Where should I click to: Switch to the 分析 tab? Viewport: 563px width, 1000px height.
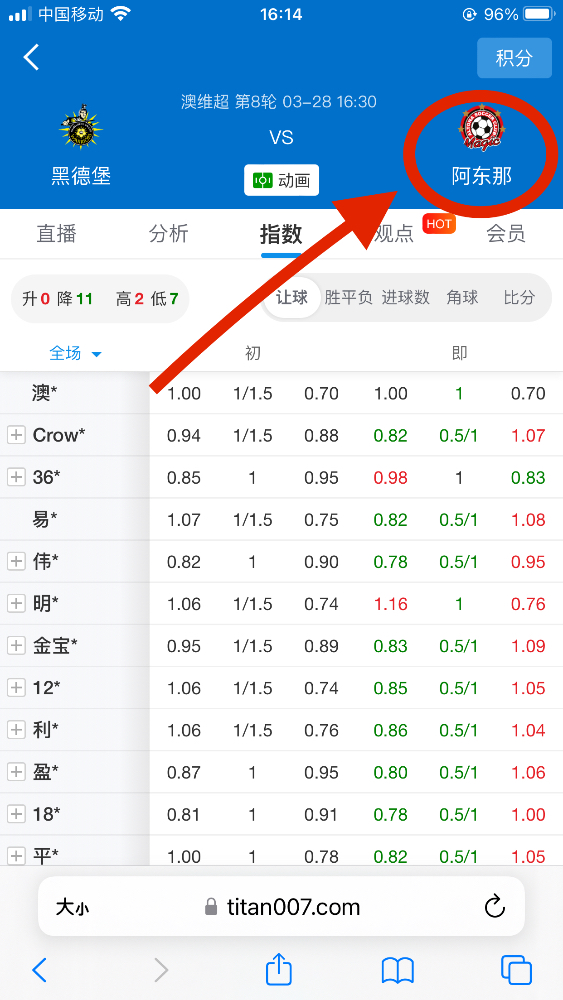tap(168, 233)
